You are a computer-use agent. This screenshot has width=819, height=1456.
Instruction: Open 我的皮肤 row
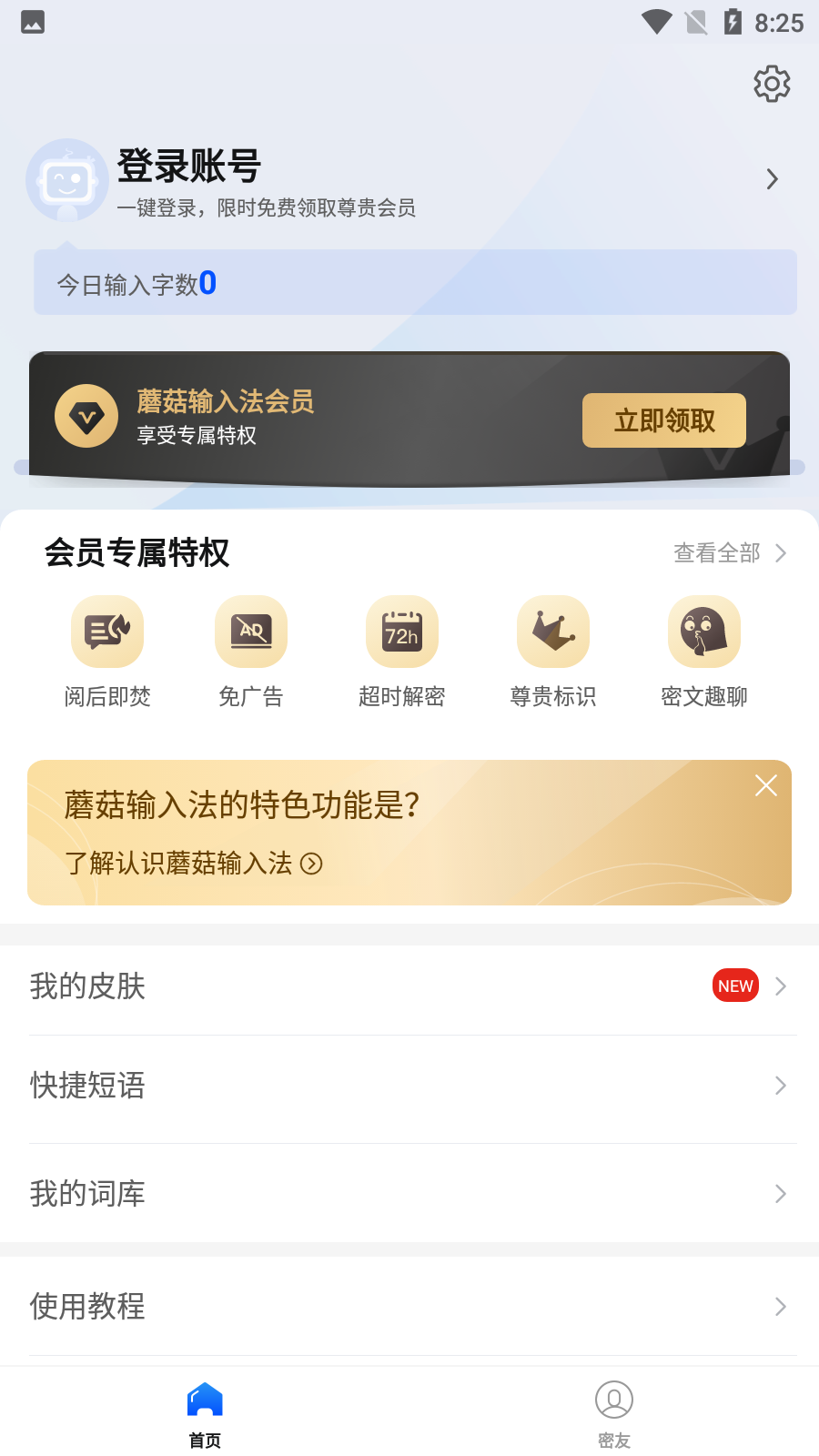(x=409, y=986)
